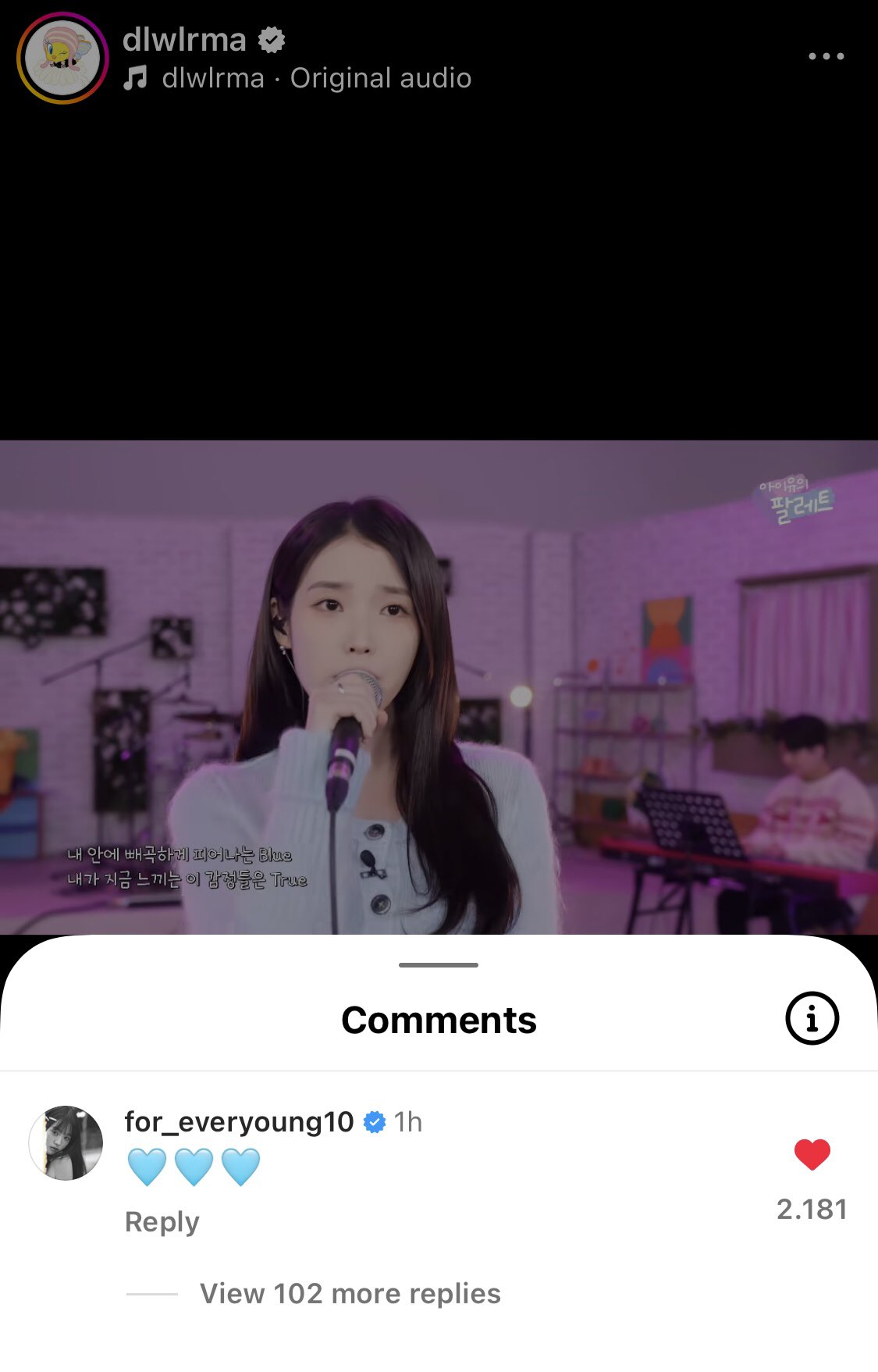Open the three-dot overflow menu
This screenshot has height=1372, width=878.
(826, 56)
